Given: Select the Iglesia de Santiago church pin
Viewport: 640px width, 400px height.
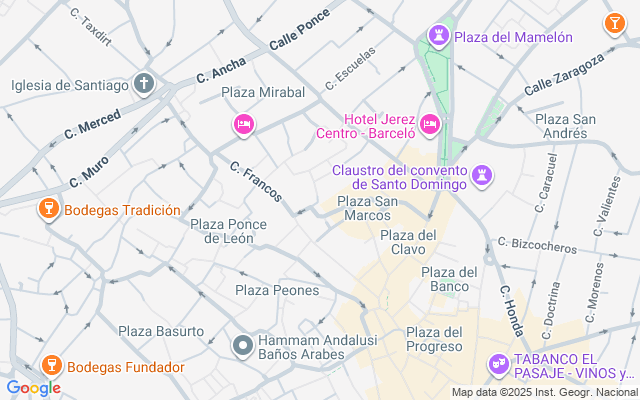Looking at the screenshot, I should click(144, 84).
